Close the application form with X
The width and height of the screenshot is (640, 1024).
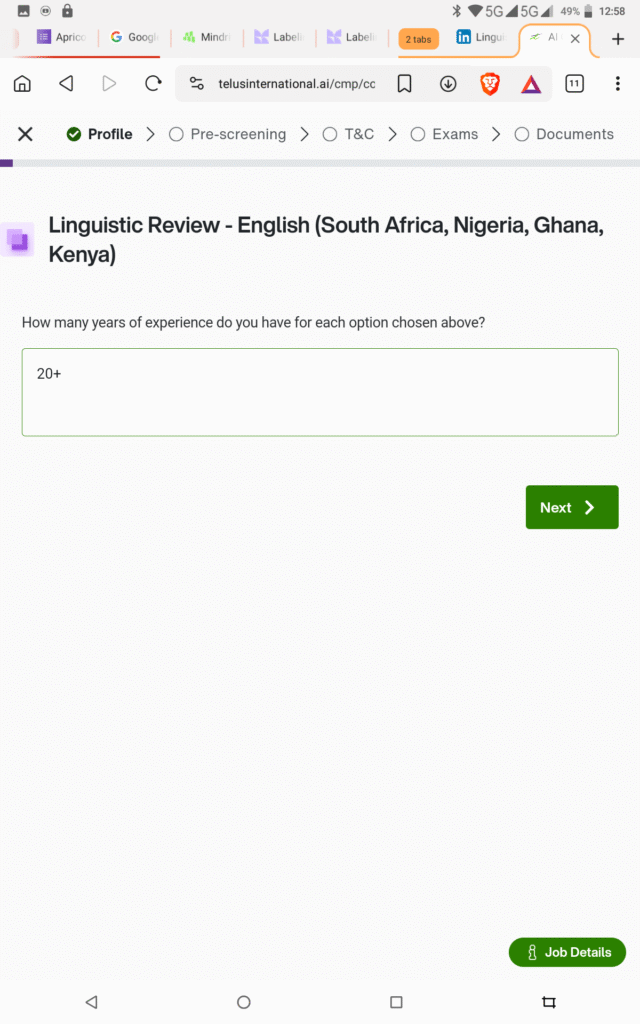coord(26,134)
